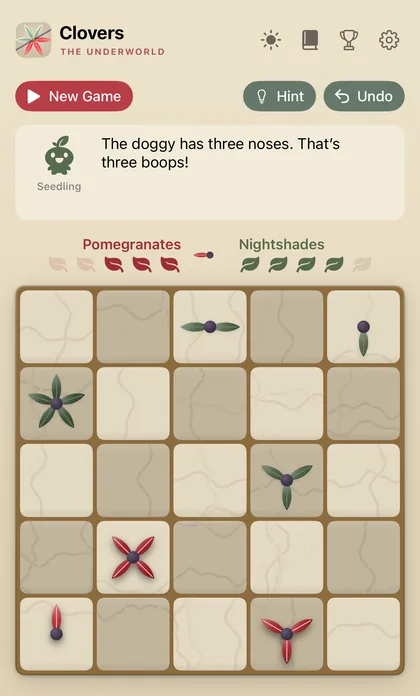Select the four-leaf red clover
This screenshot has height=696, width=420.
pyautogui.click(x=133, y=557)
